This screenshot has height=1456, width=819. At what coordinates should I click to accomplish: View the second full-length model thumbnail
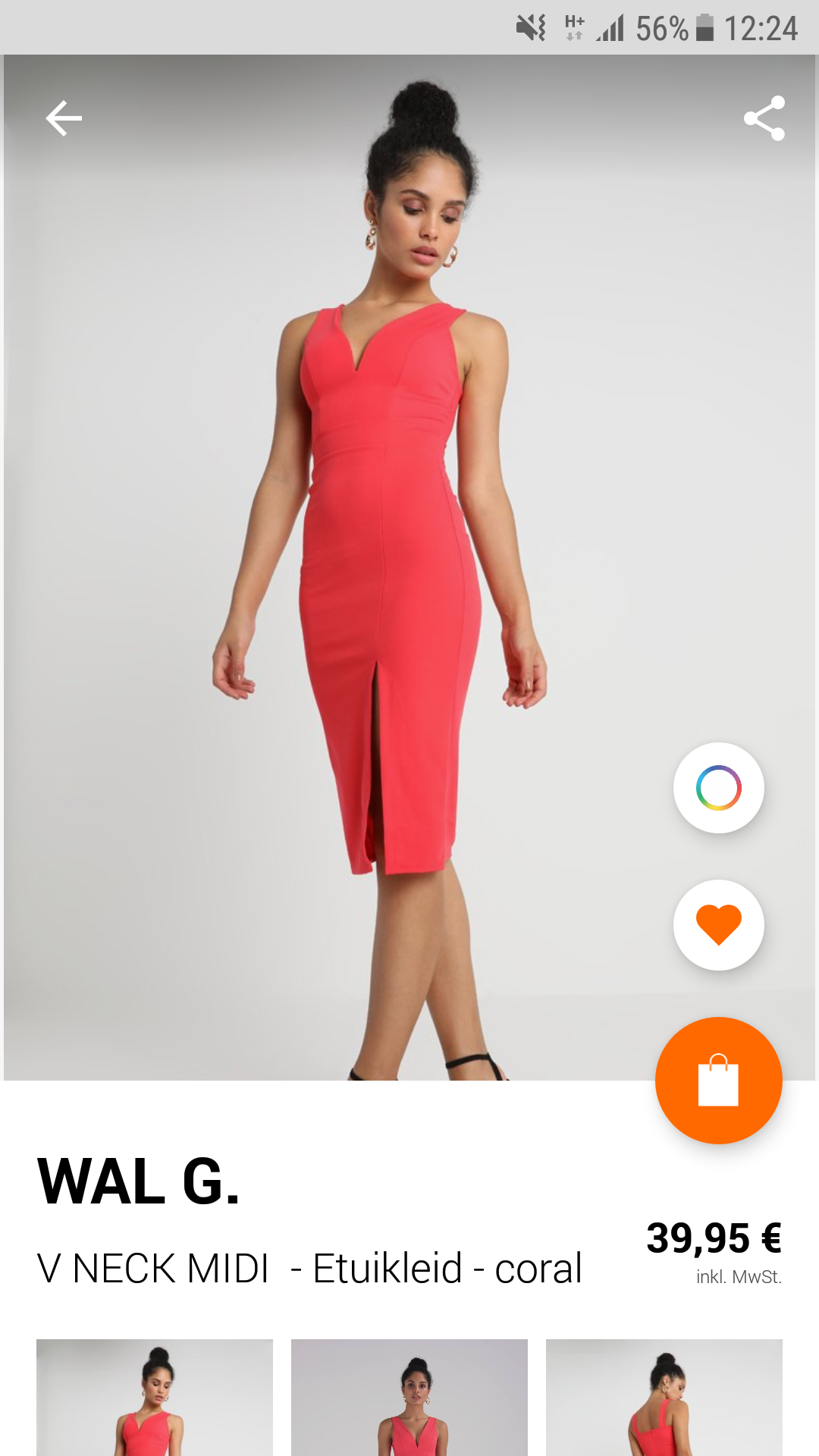pos(409,1398)
